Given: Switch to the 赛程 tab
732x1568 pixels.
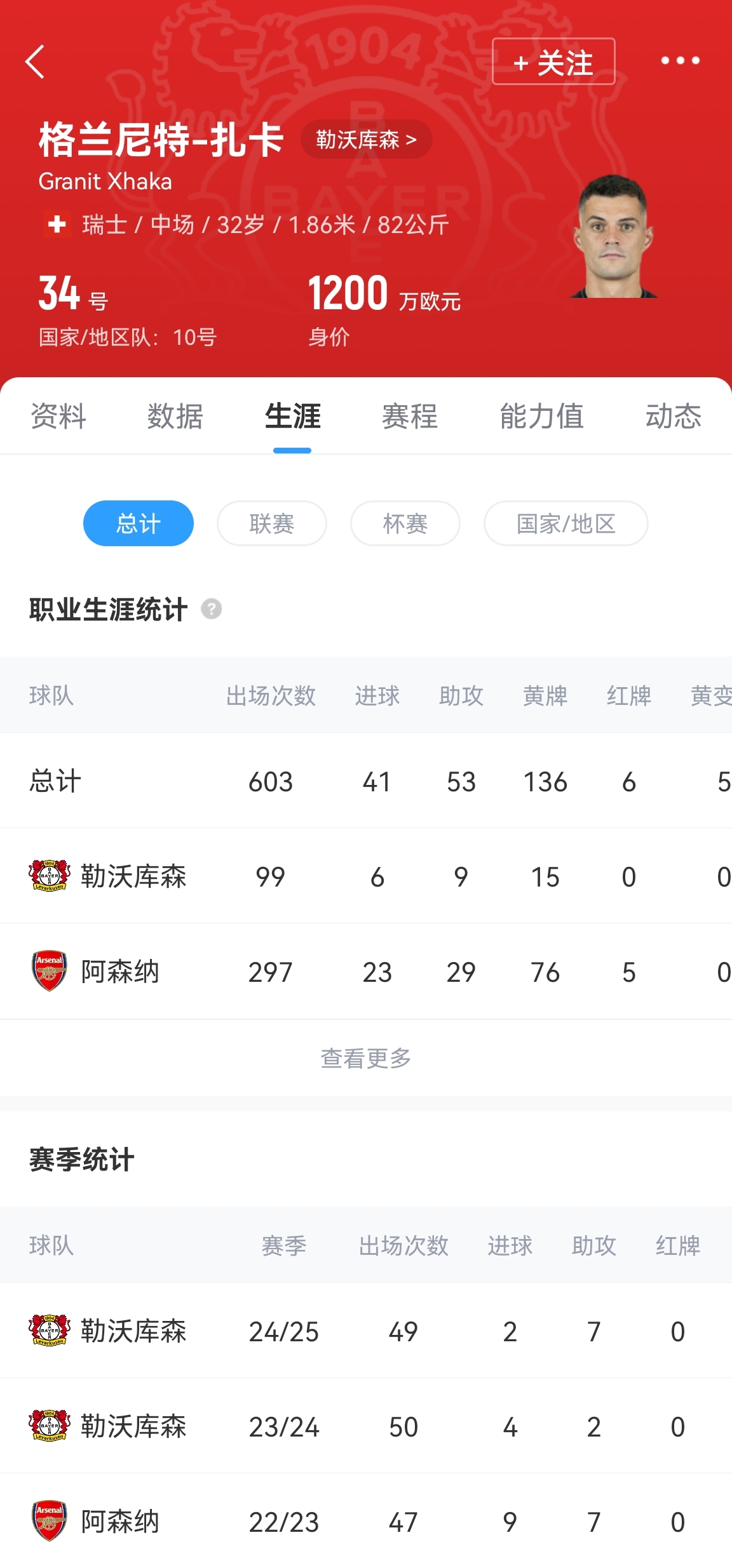Looking at the screenshot, I should 410,417.
